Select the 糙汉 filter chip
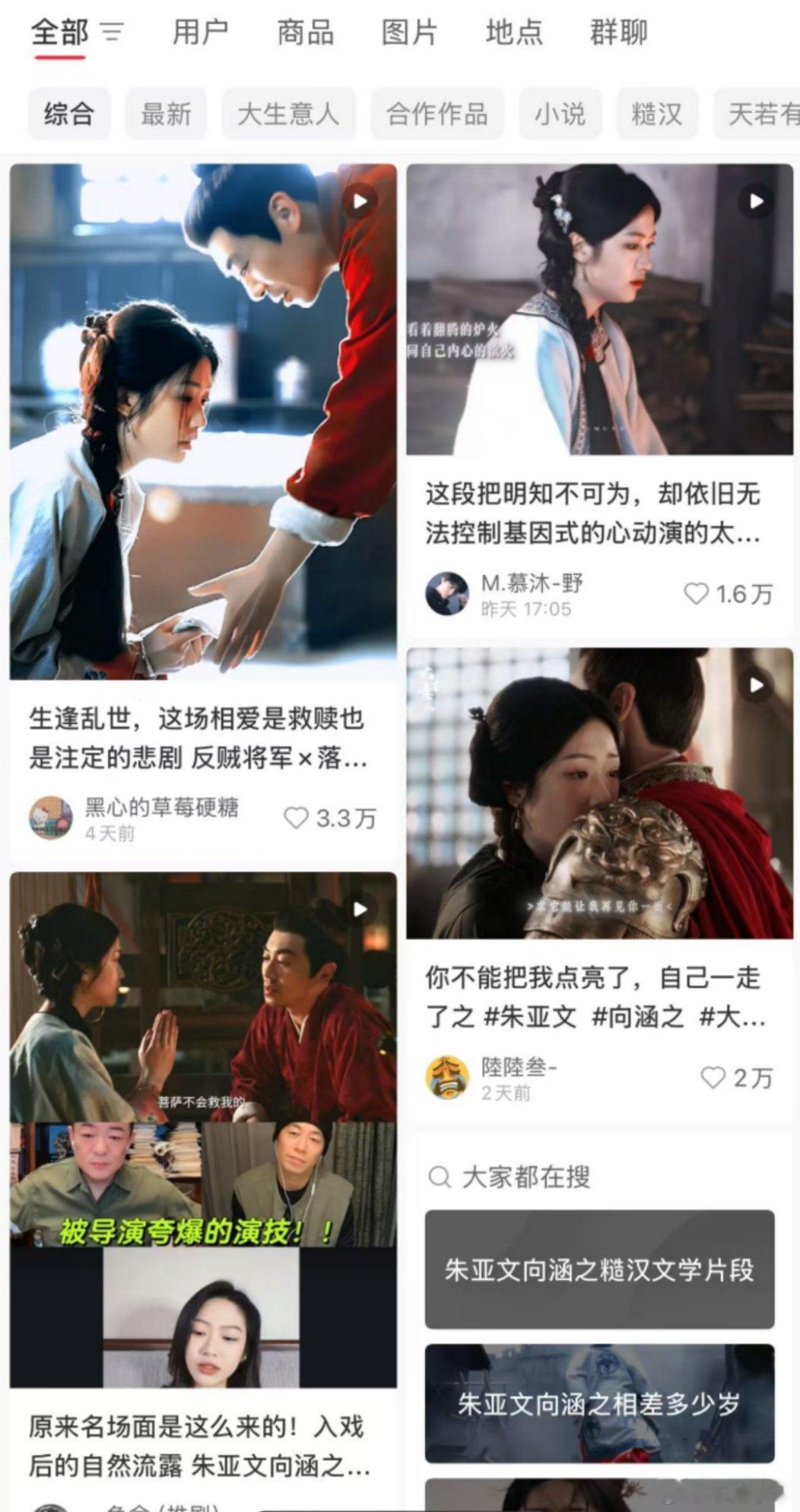The image size is (800, 1512). coord(656,113)
